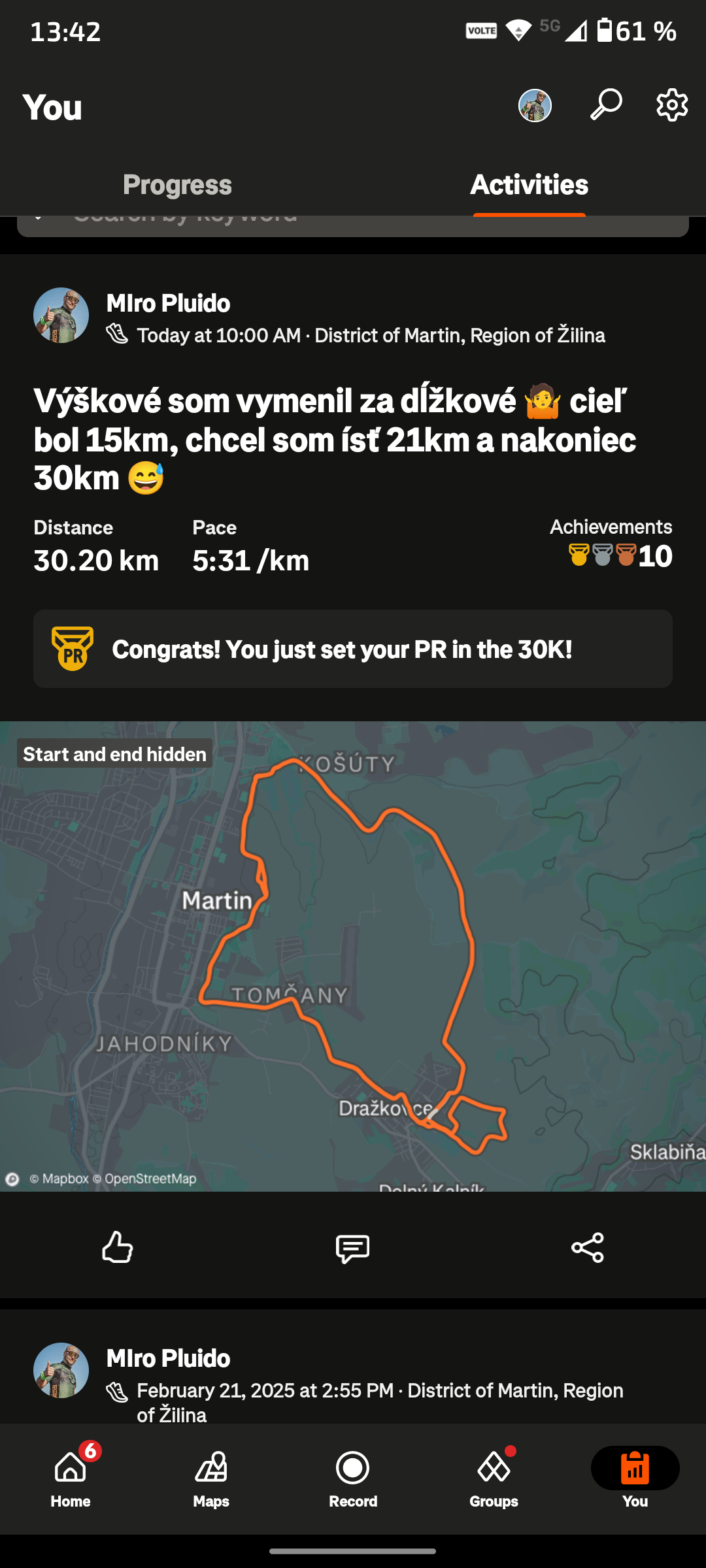Open the profile avatar in top bar
Image resolution: width=706 pixels, height=1568 pixels.
click(535, 105)
